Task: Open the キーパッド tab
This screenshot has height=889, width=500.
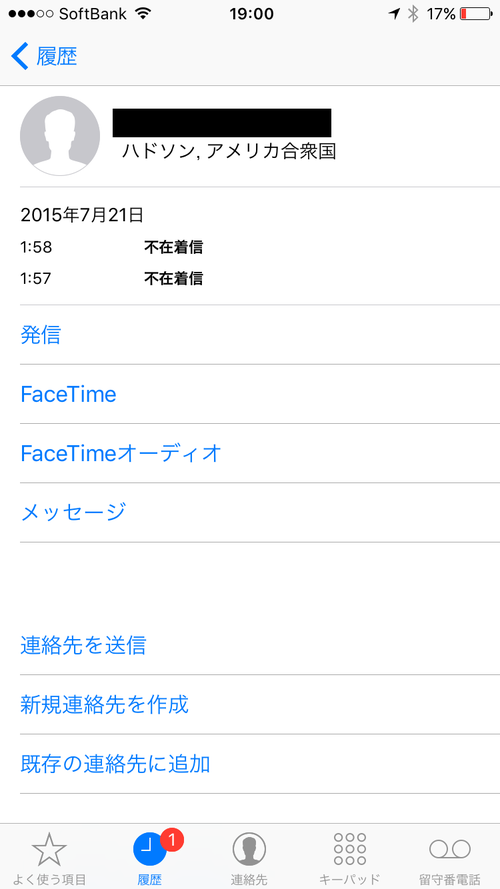Action: coord(349,857)
